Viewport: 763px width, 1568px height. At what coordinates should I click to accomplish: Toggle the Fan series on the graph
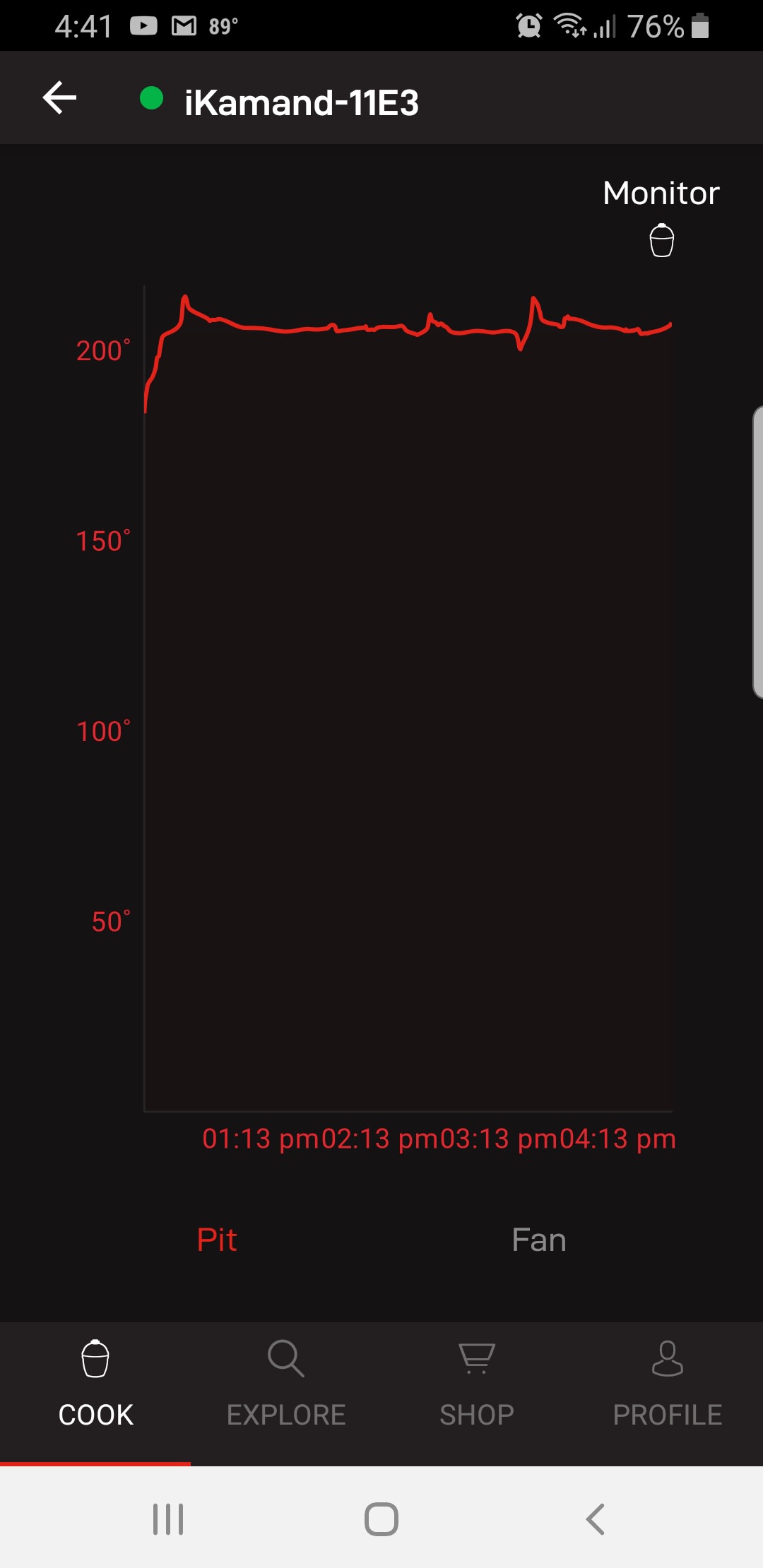[x=538, y=1240]
